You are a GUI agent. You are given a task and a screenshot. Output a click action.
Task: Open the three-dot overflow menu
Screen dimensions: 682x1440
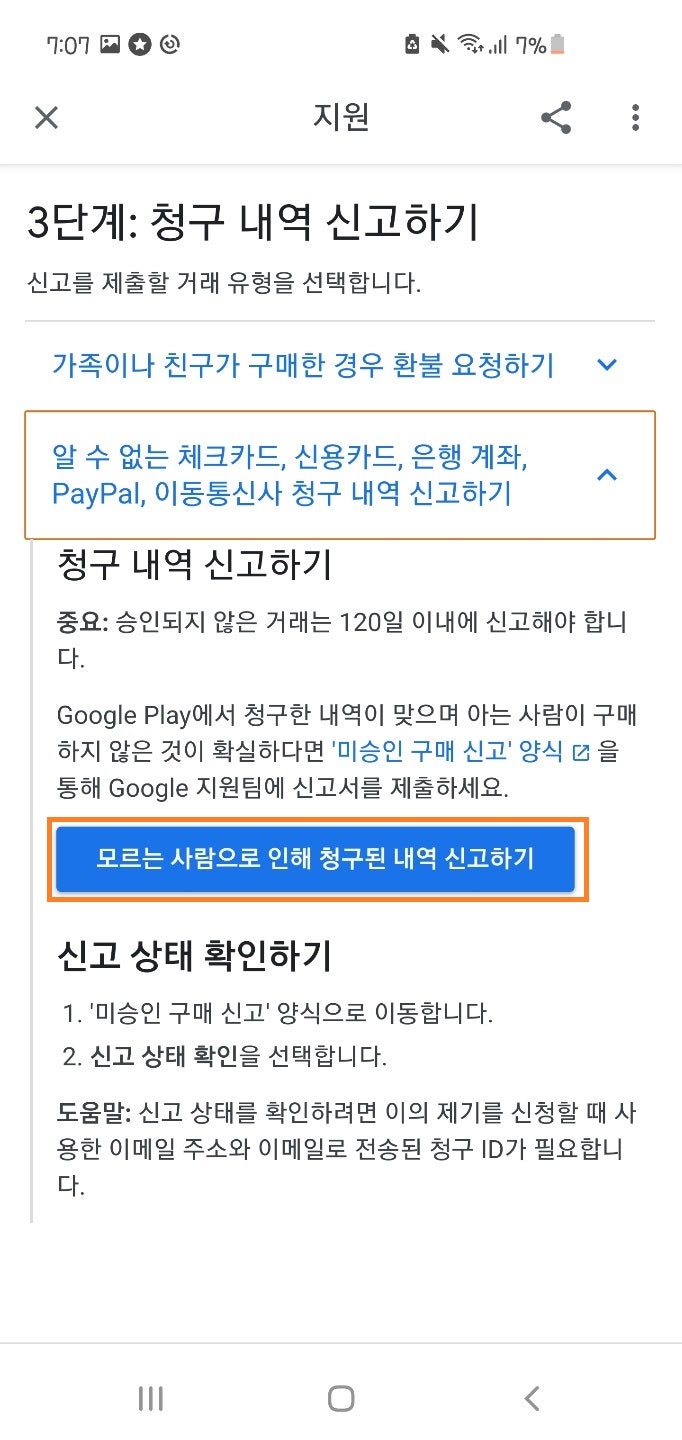pyautogui.click(x=635, y=118)
